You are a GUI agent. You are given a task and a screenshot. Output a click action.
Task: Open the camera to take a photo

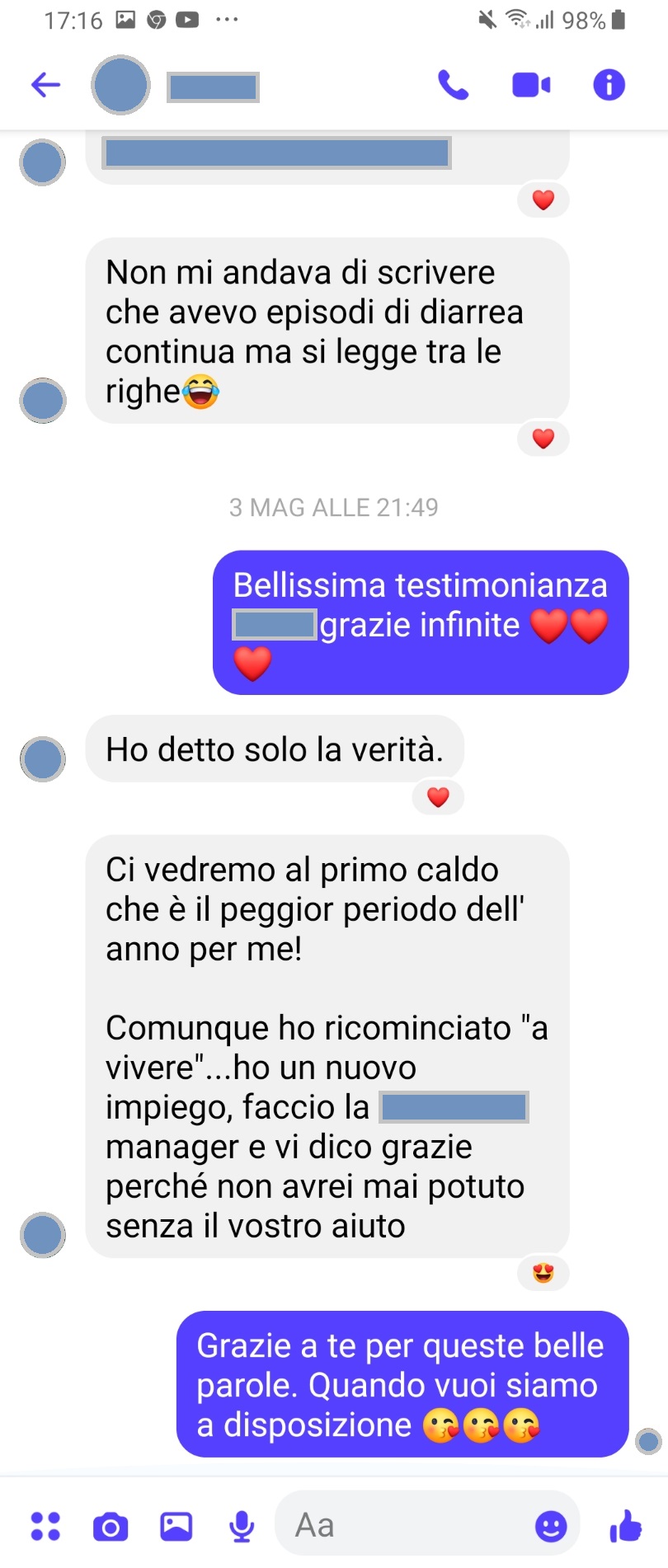[x=111, y=1526]
